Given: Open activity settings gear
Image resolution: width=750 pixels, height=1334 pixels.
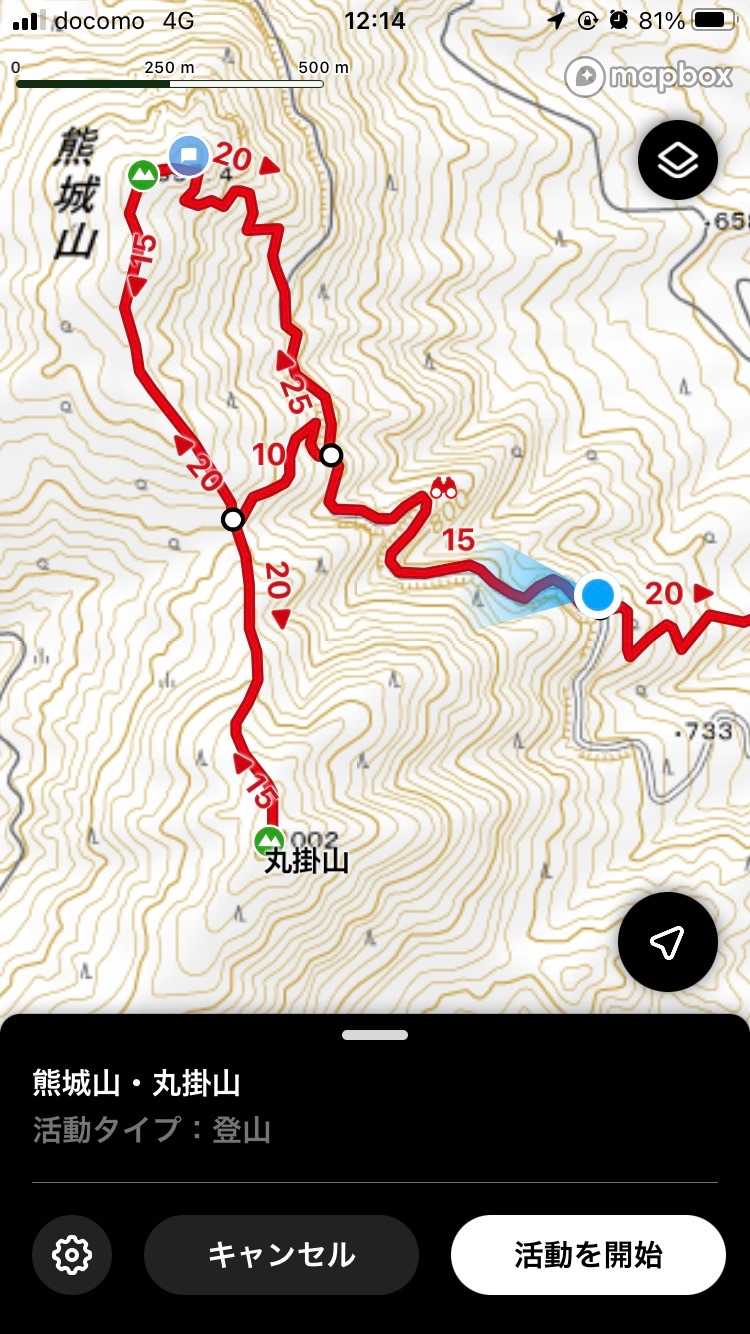Looking at the screenshot, I should pos(72,1254).
